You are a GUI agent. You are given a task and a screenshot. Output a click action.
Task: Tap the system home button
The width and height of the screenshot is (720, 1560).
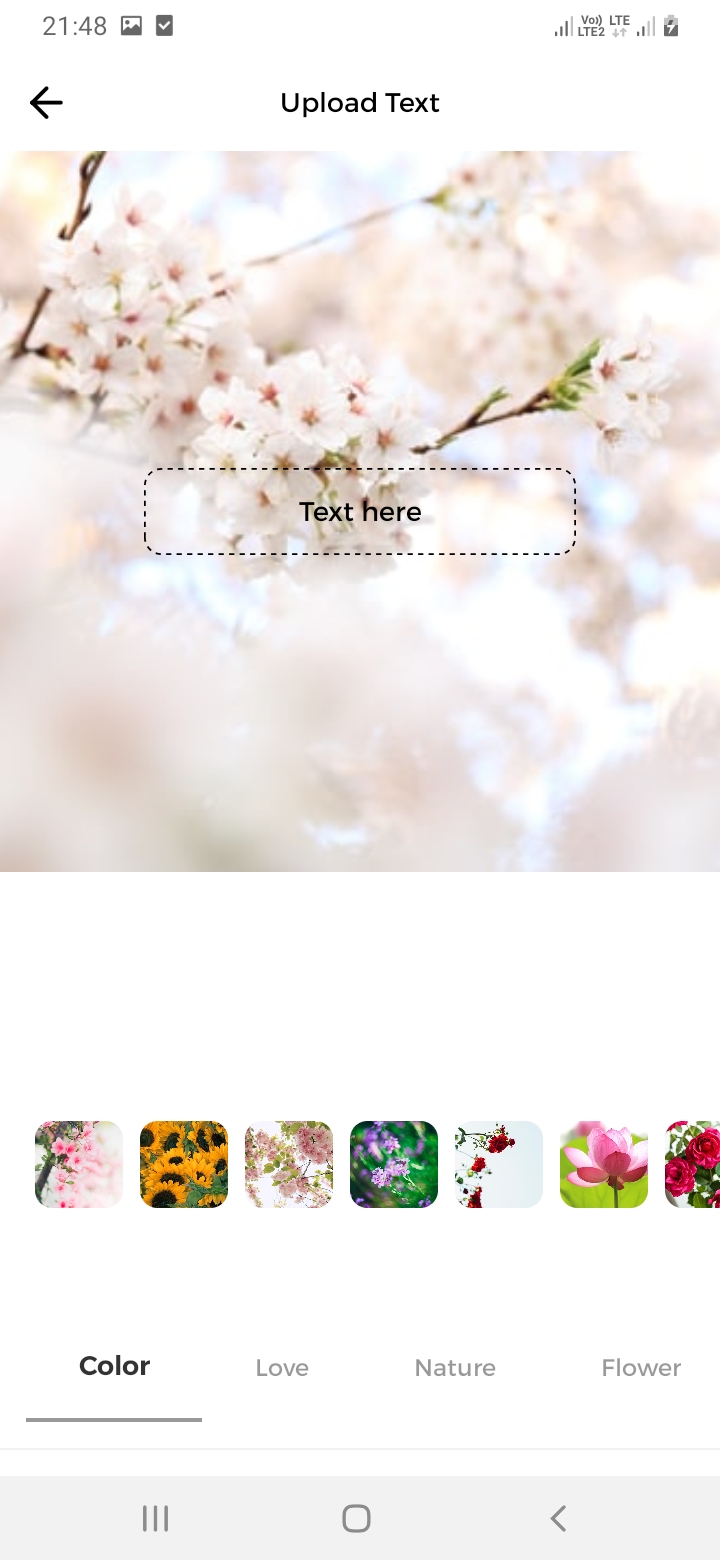[357, 1518]
